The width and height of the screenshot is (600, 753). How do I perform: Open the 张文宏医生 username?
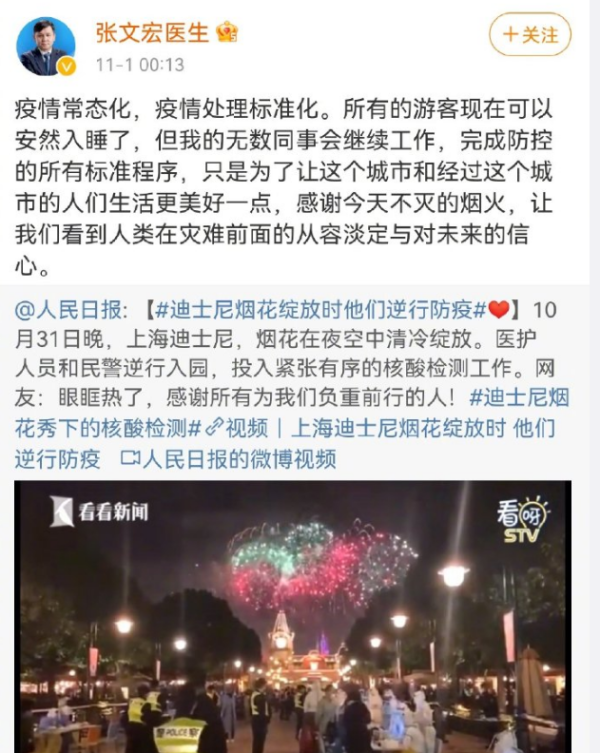152,32
